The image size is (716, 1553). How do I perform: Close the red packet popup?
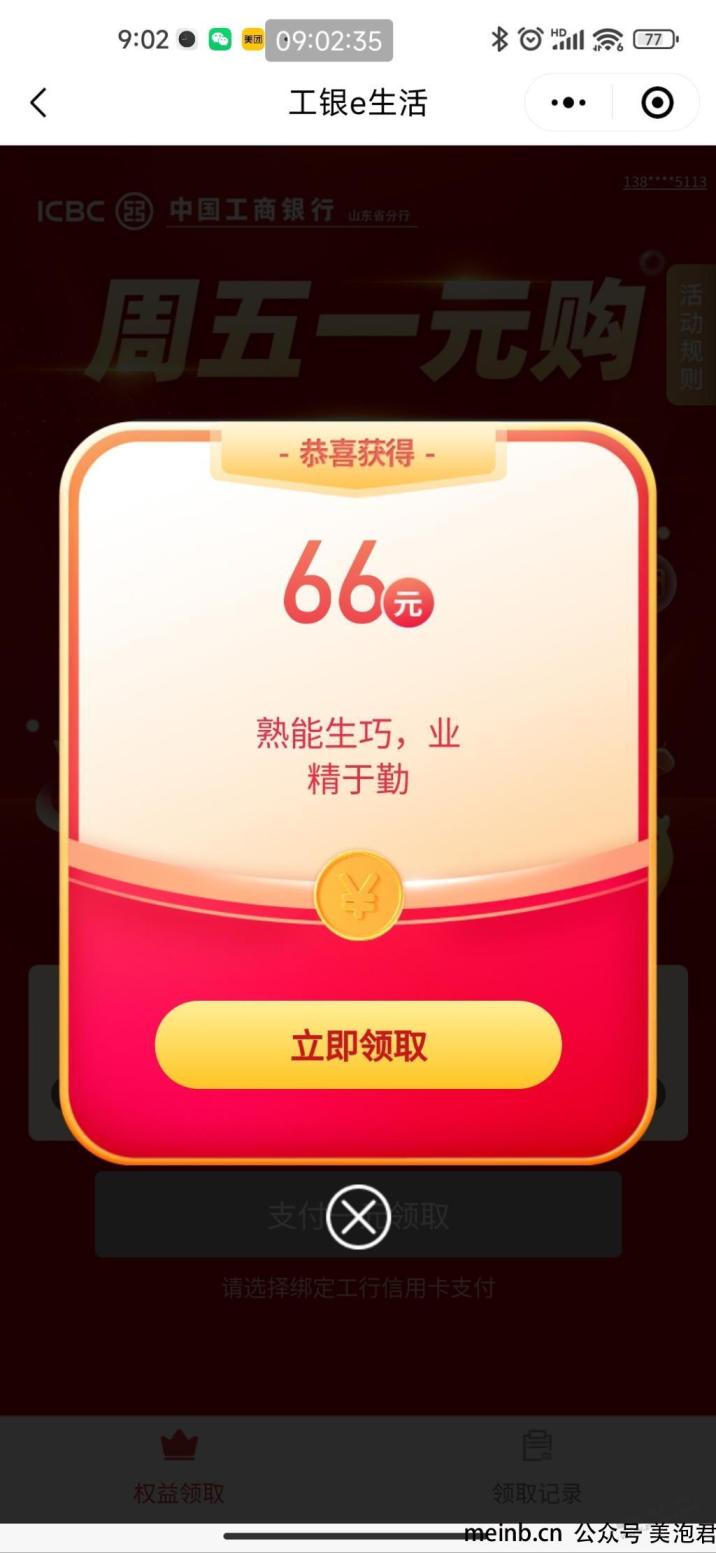[358, 1217]
